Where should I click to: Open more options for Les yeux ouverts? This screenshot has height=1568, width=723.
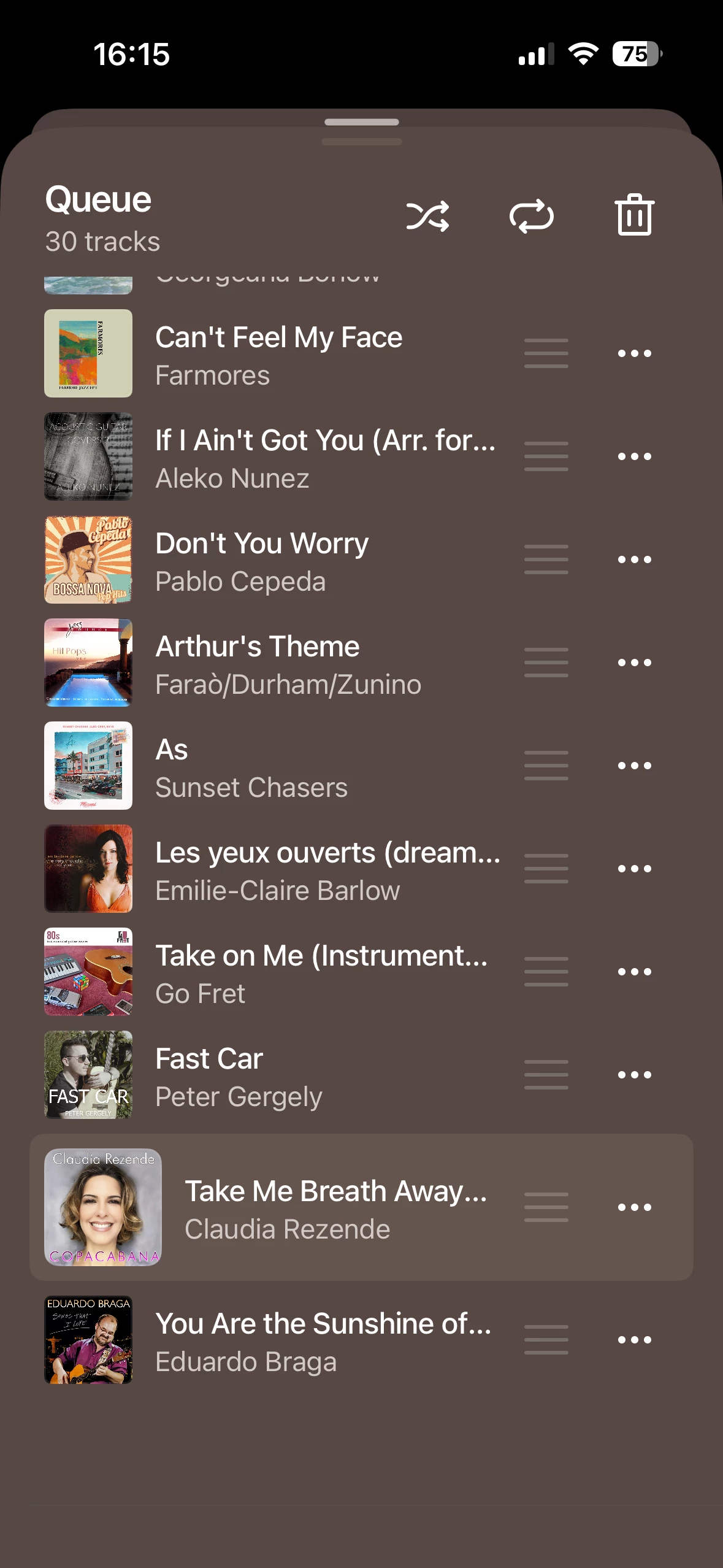(x=634, y=869)
